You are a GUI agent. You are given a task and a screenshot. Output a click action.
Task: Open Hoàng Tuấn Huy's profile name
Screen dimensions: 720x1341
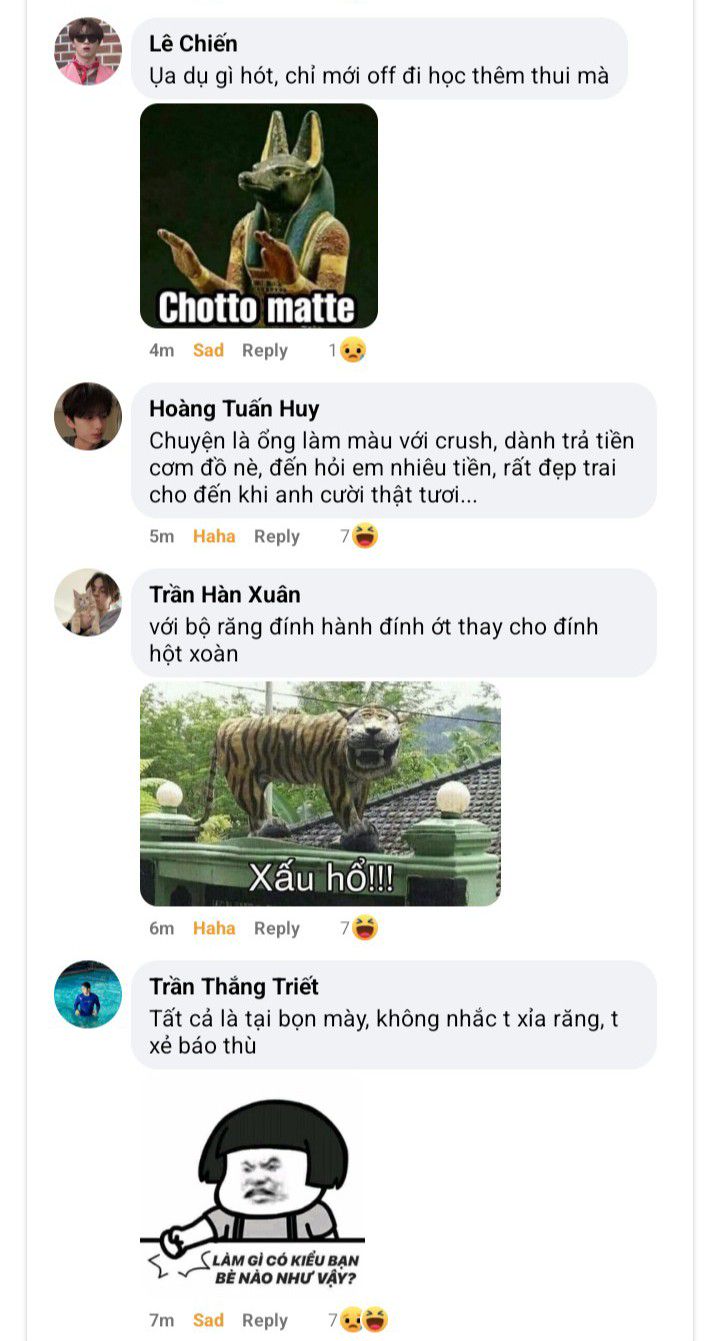pyautogui.click(x=234, y=408)
